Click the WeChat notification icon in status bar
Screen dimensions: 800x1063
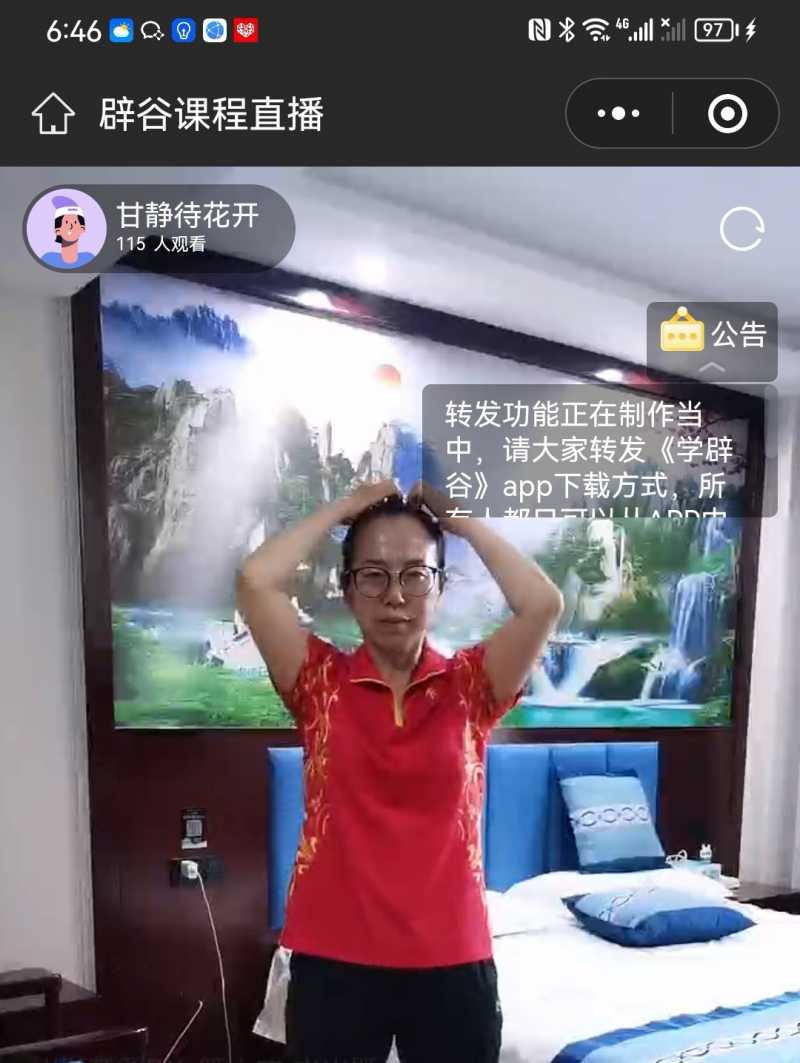[151, 30]
